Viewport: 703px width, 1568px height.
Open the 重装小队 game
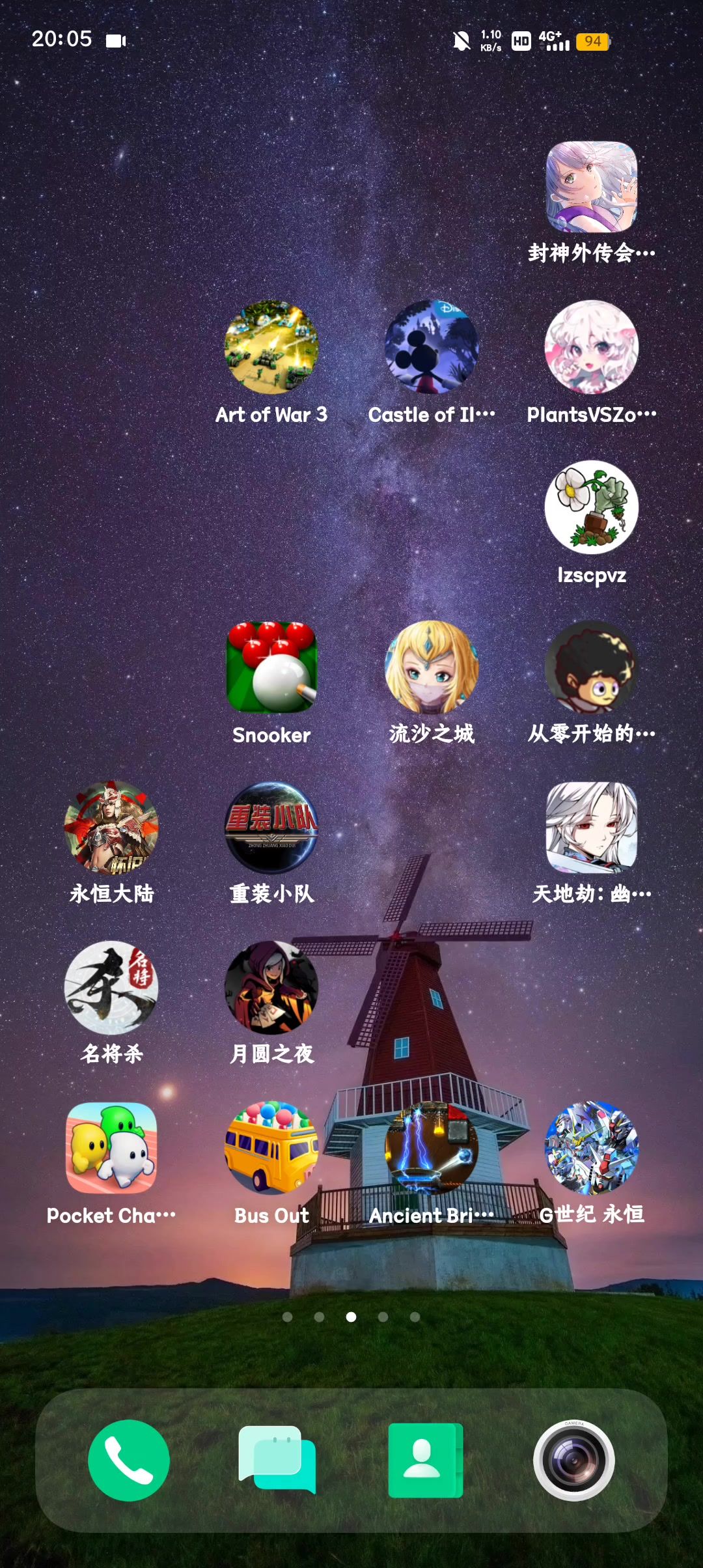coord(271,828)
